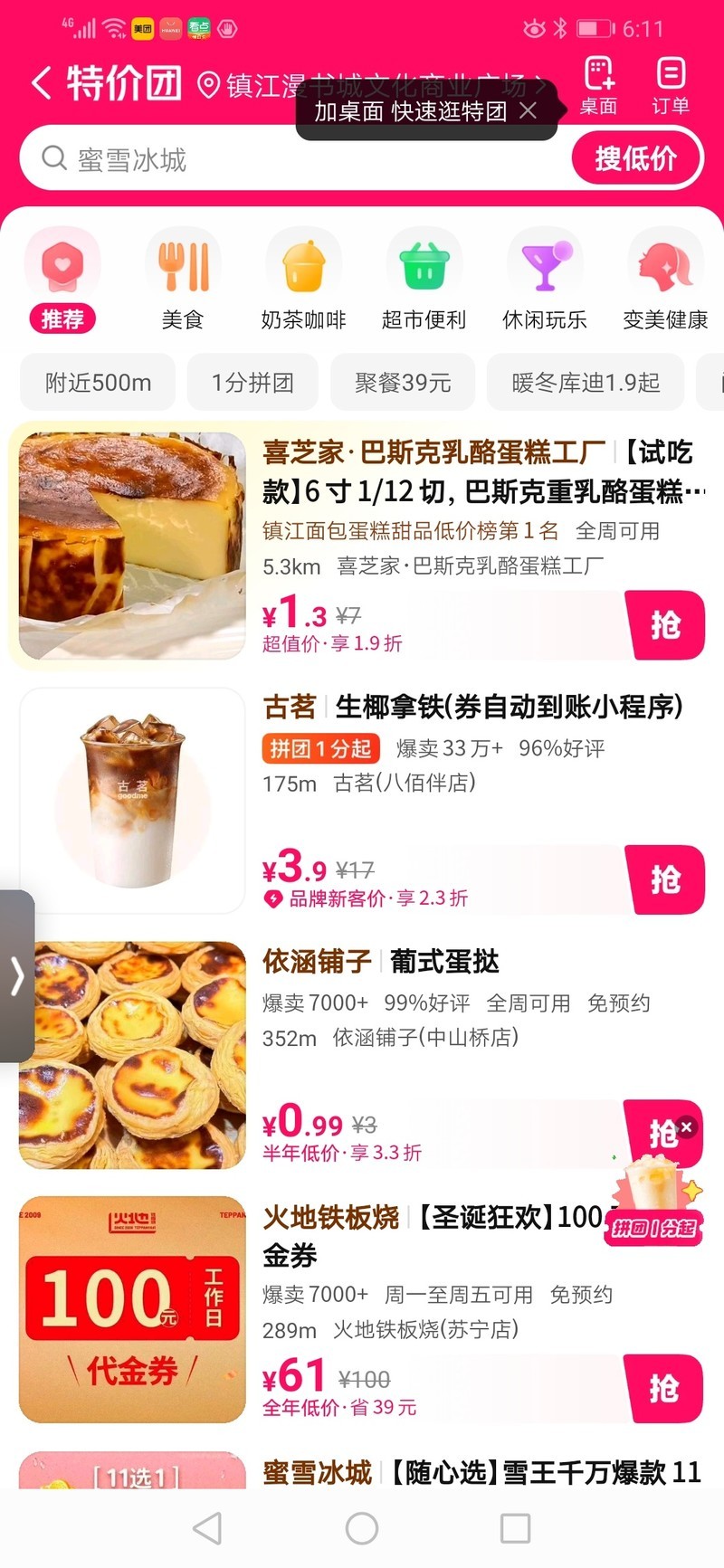This screenshot has width=724, height=1568.
Task: Close the floating 拼团1分起 promo
Action: (687, 1127)
